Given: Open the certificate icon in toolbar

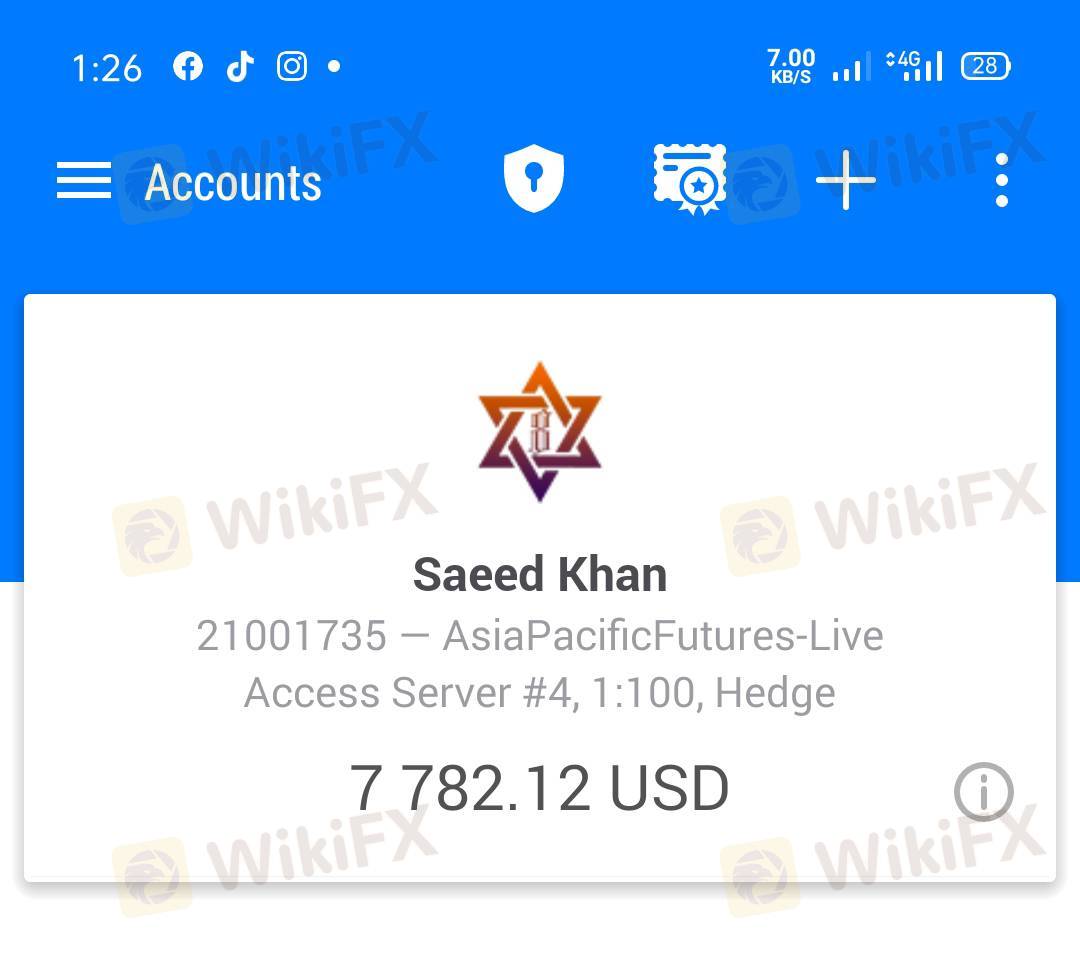Looking at the screenshot, I should point(689,180).
